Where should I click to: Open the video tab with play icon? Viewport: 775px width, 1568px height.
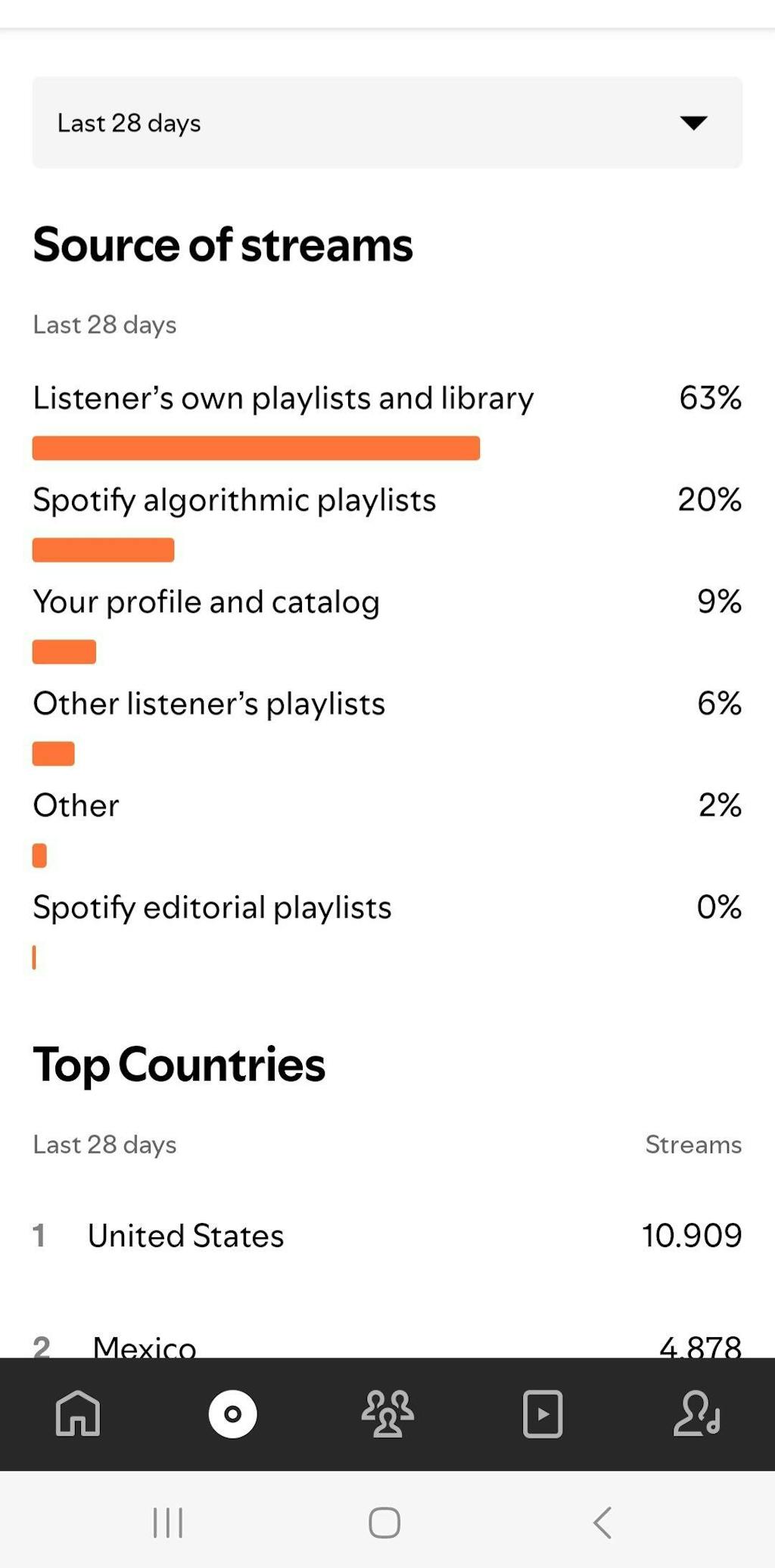[x=543, y=1413]
